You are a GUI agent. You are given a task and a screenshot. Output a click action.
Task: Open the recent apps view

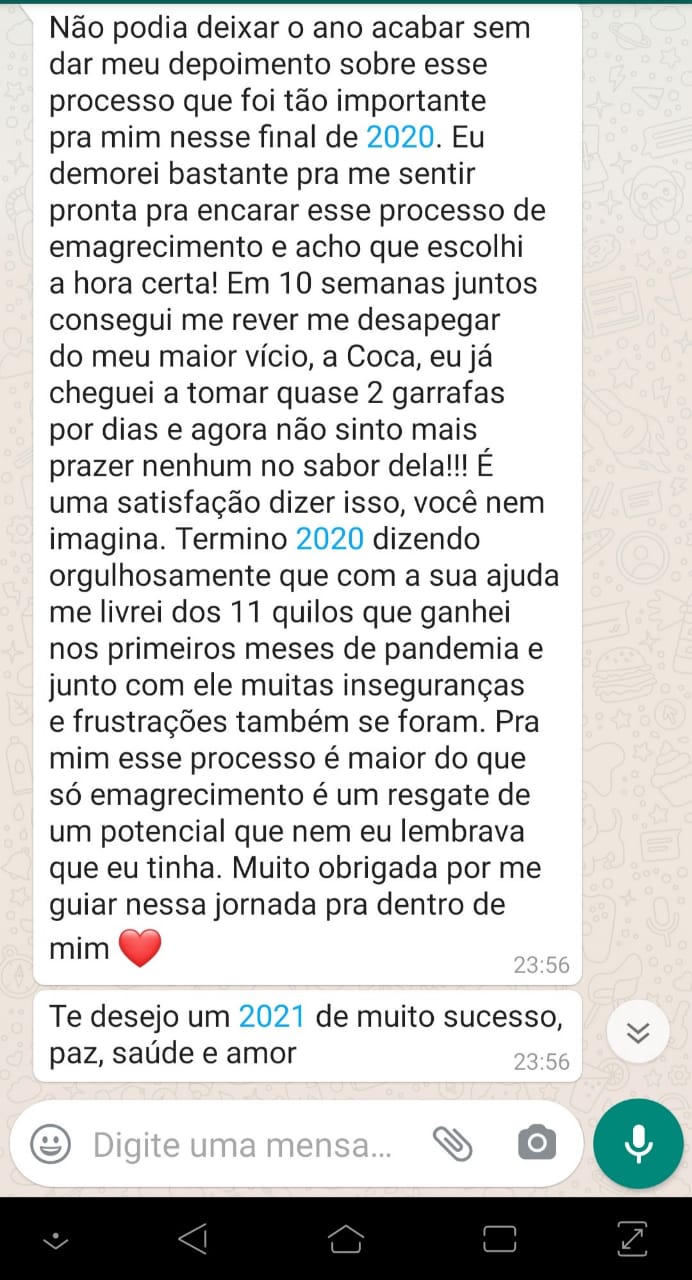(499, 1239)
